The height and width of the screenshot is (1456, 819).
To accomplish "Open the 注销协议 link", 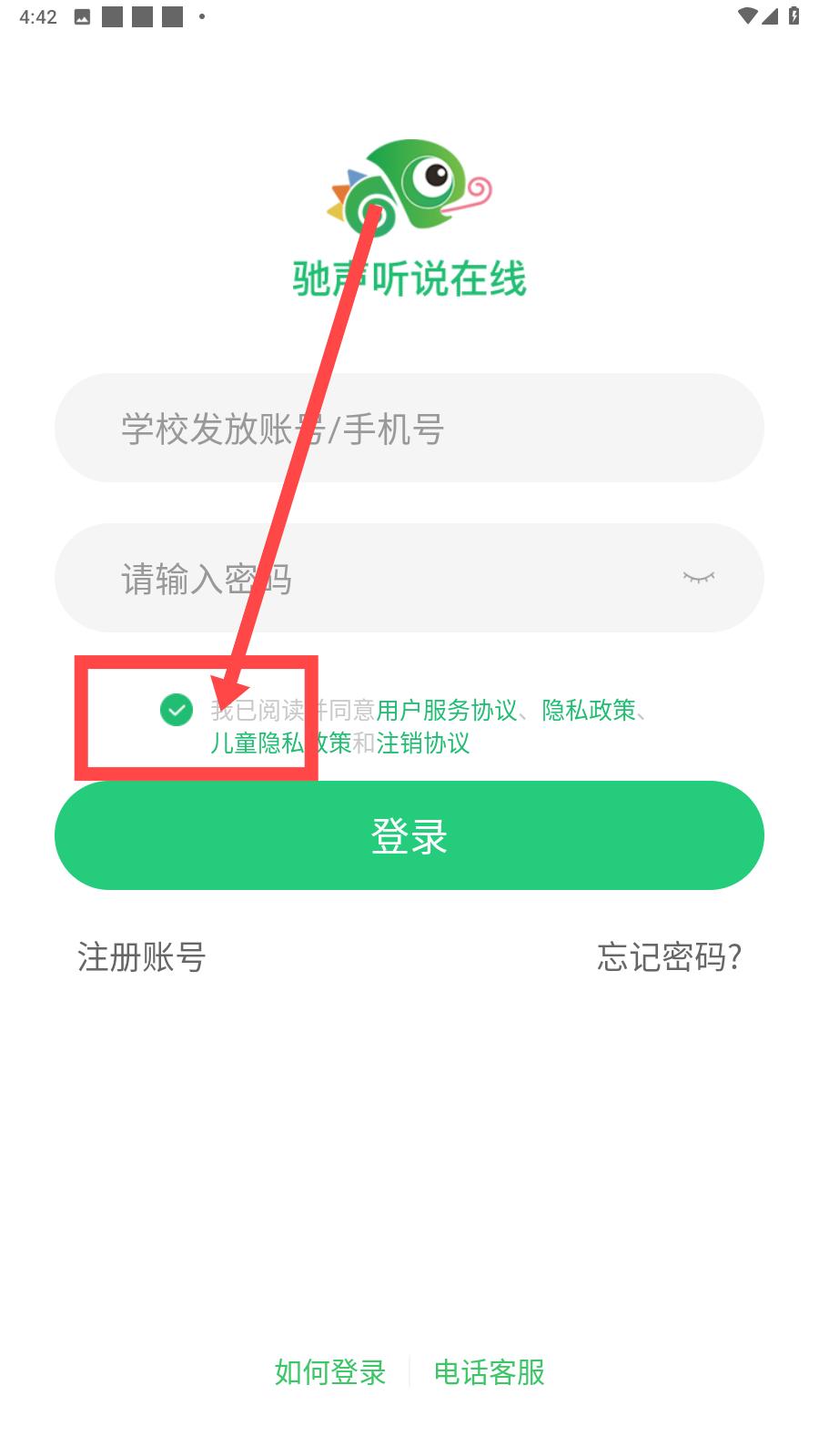I will pos(423,743).
